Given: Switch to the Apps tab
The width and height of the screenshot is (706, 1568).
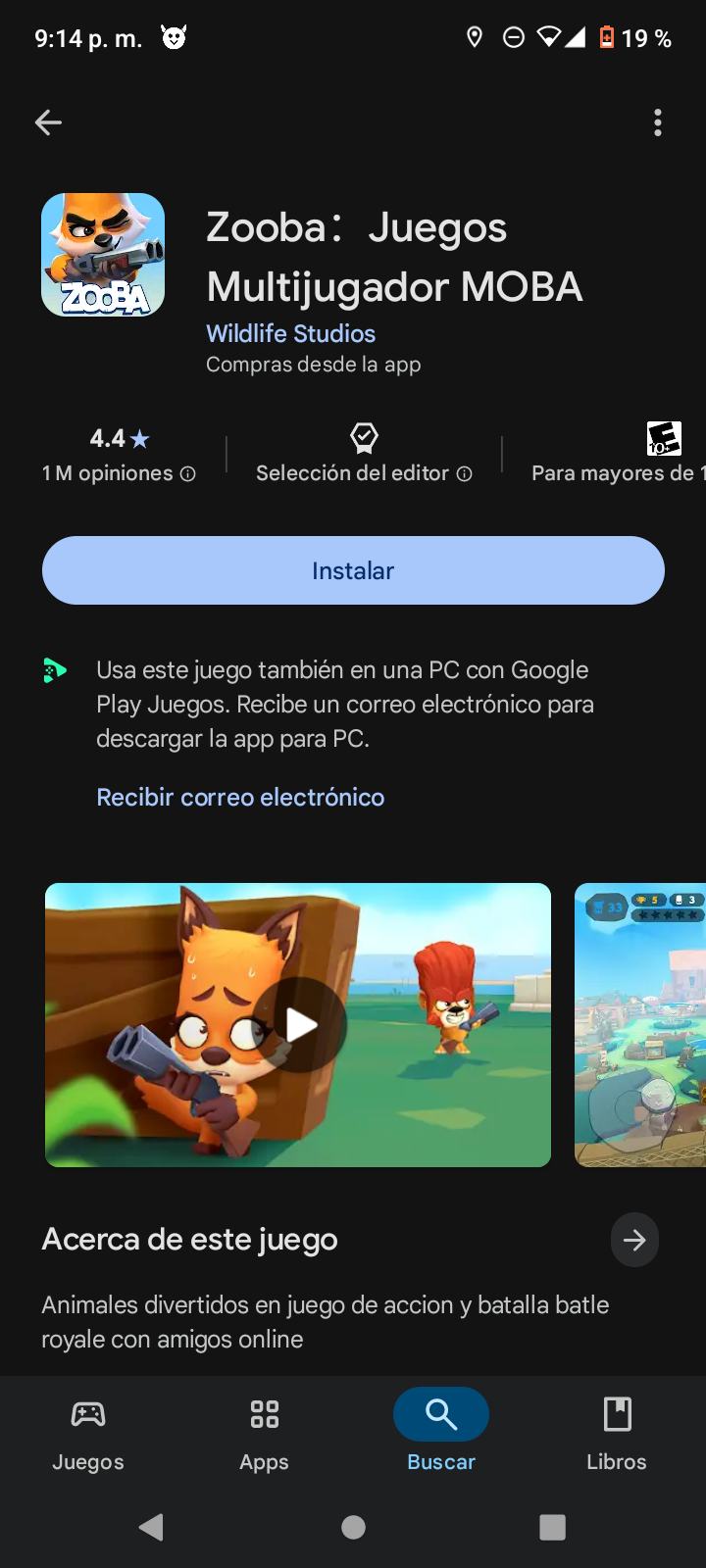Looking at the screenshot, I should (x=264, y=1433).
